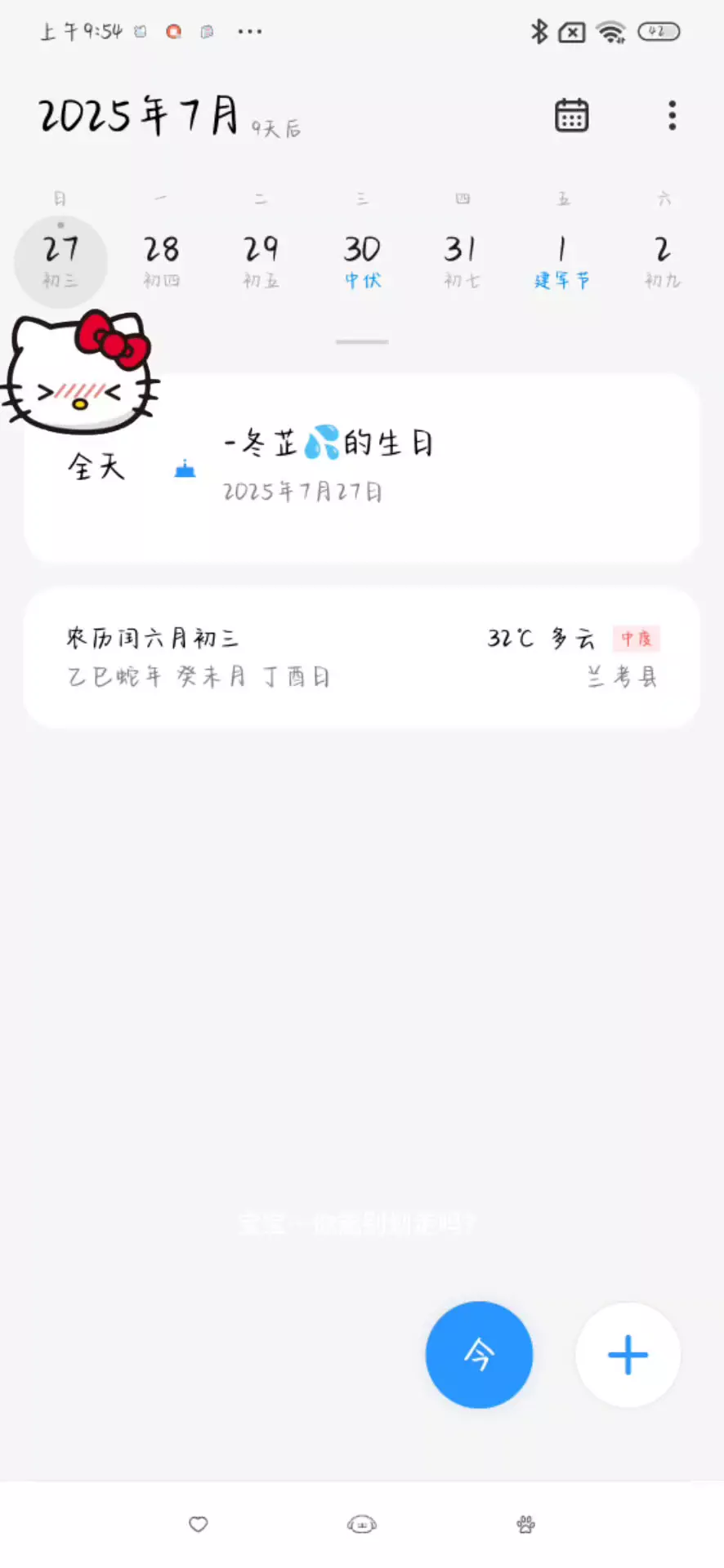Open the three-dot overflow menu

[672, 115]
